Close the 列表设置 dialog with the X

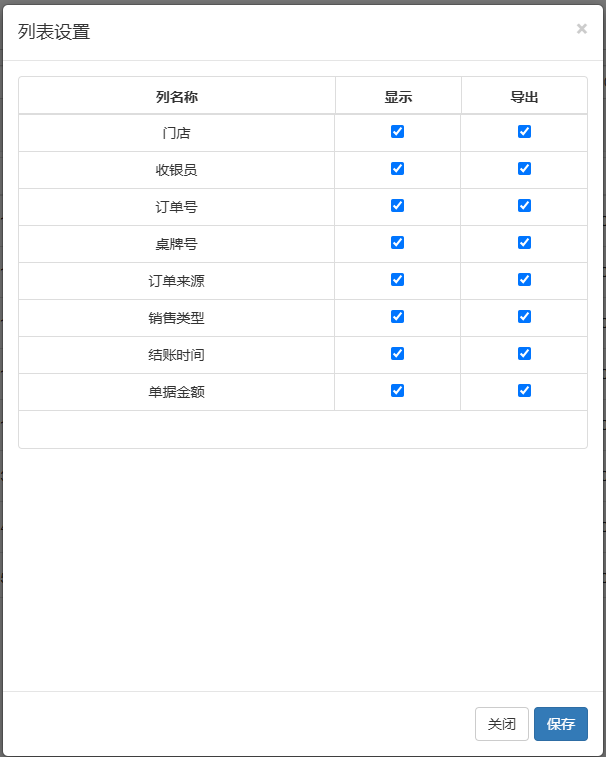click(x=581, y=29)
